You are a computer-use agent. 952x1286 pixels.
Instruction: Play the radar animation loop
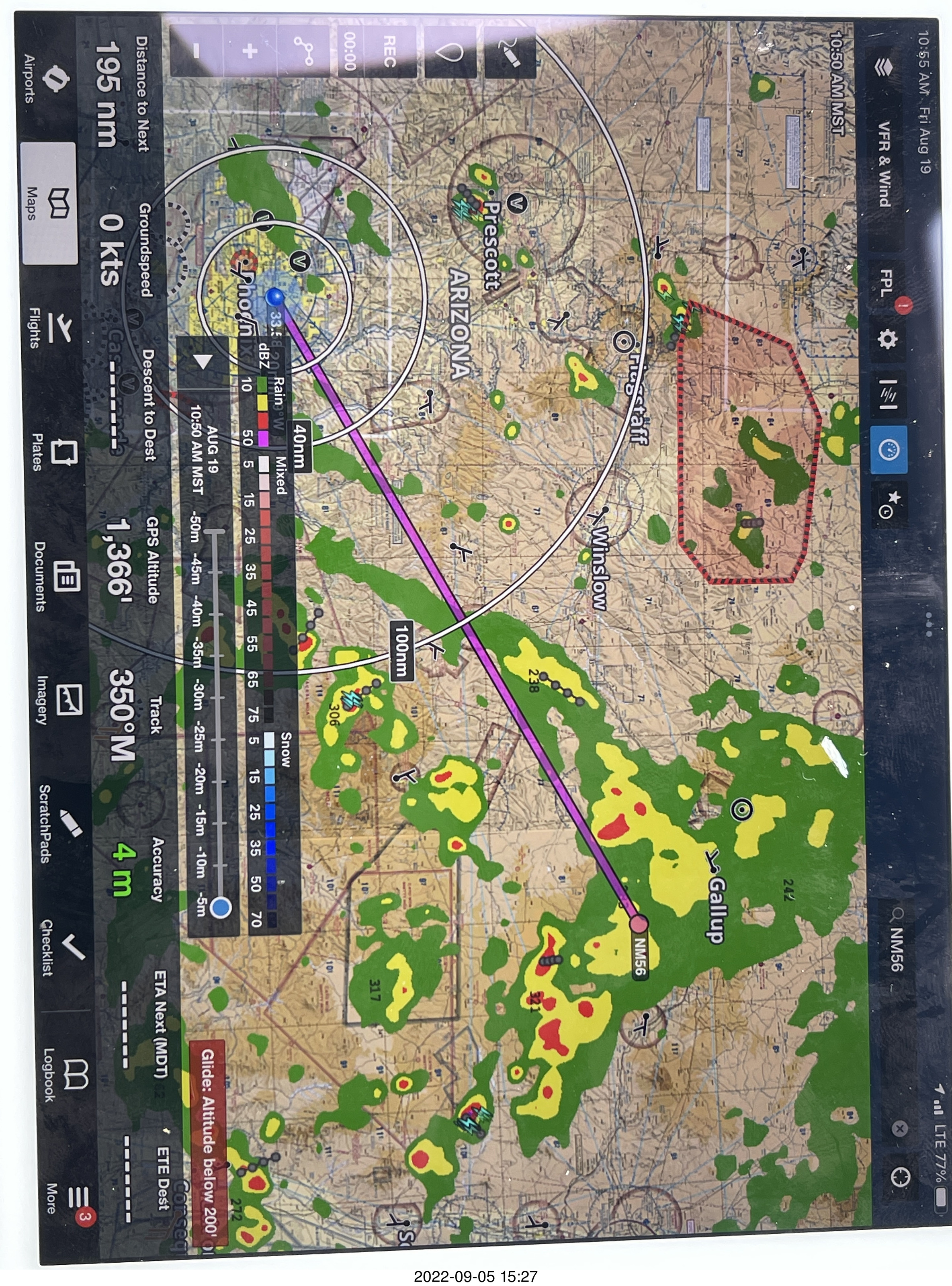click(203, 362)
